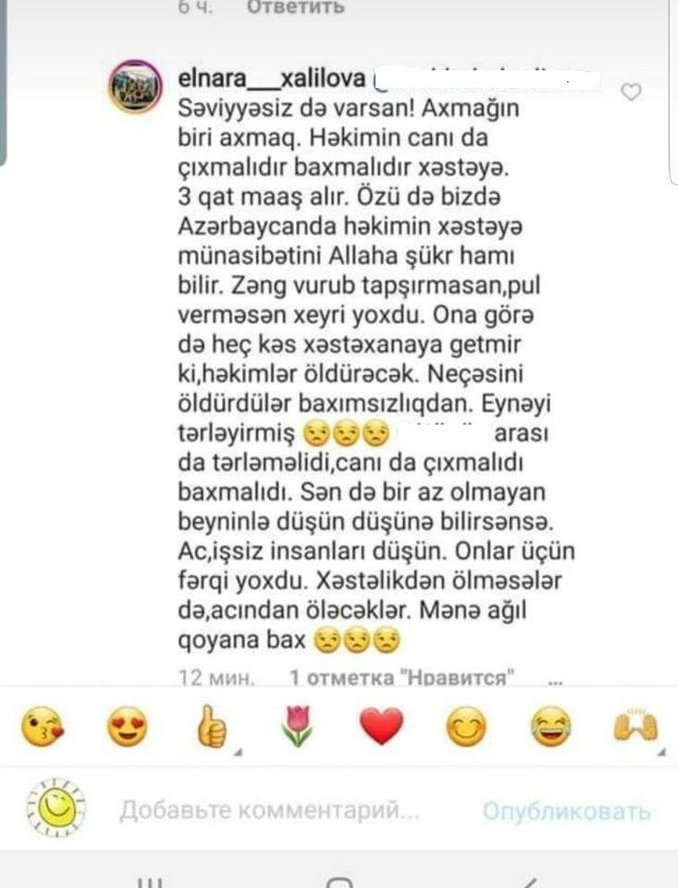Tap Ответить on the previous comment
Viewport: 678px width, 888px height.
tap(295, 6)
